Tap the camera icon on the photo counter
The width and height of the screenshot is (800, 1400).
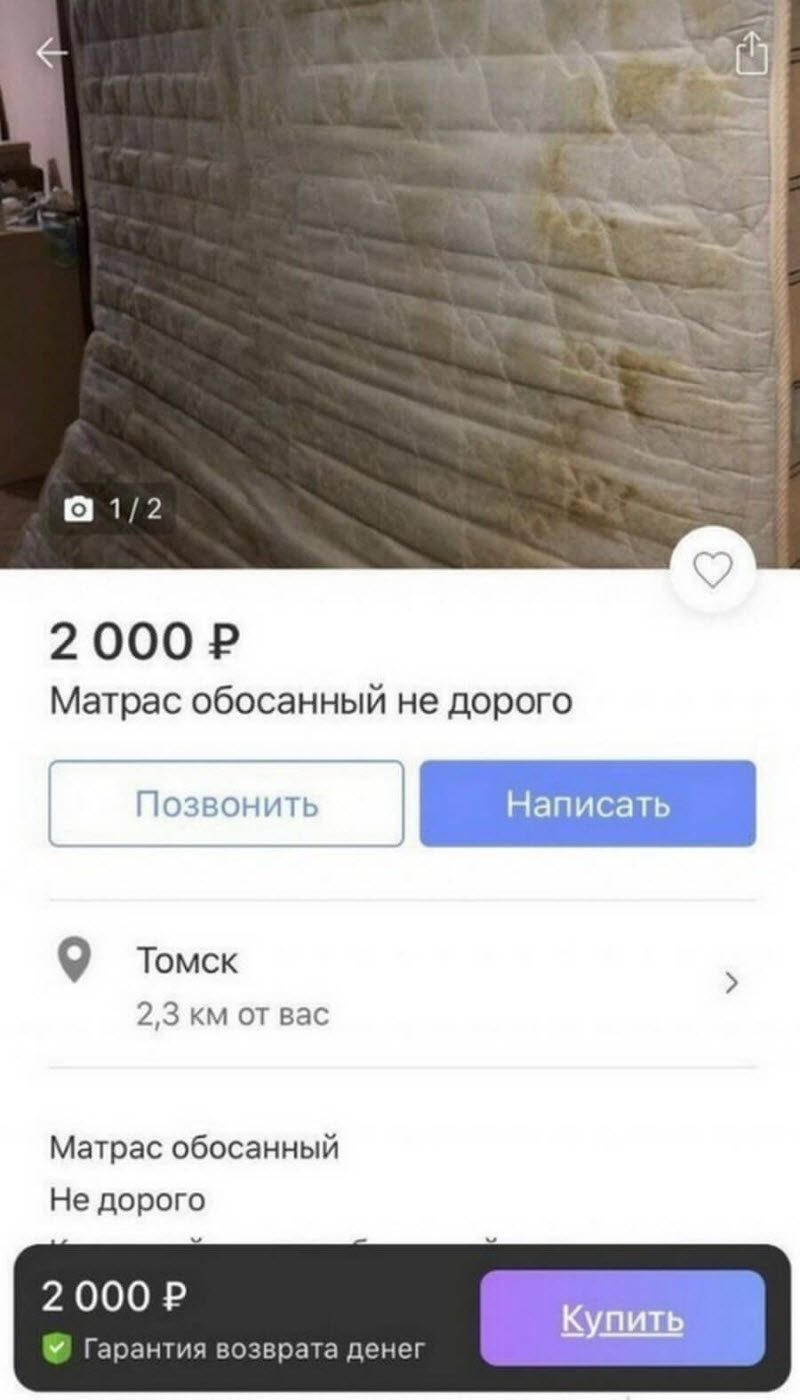click(x=79, y=508)
